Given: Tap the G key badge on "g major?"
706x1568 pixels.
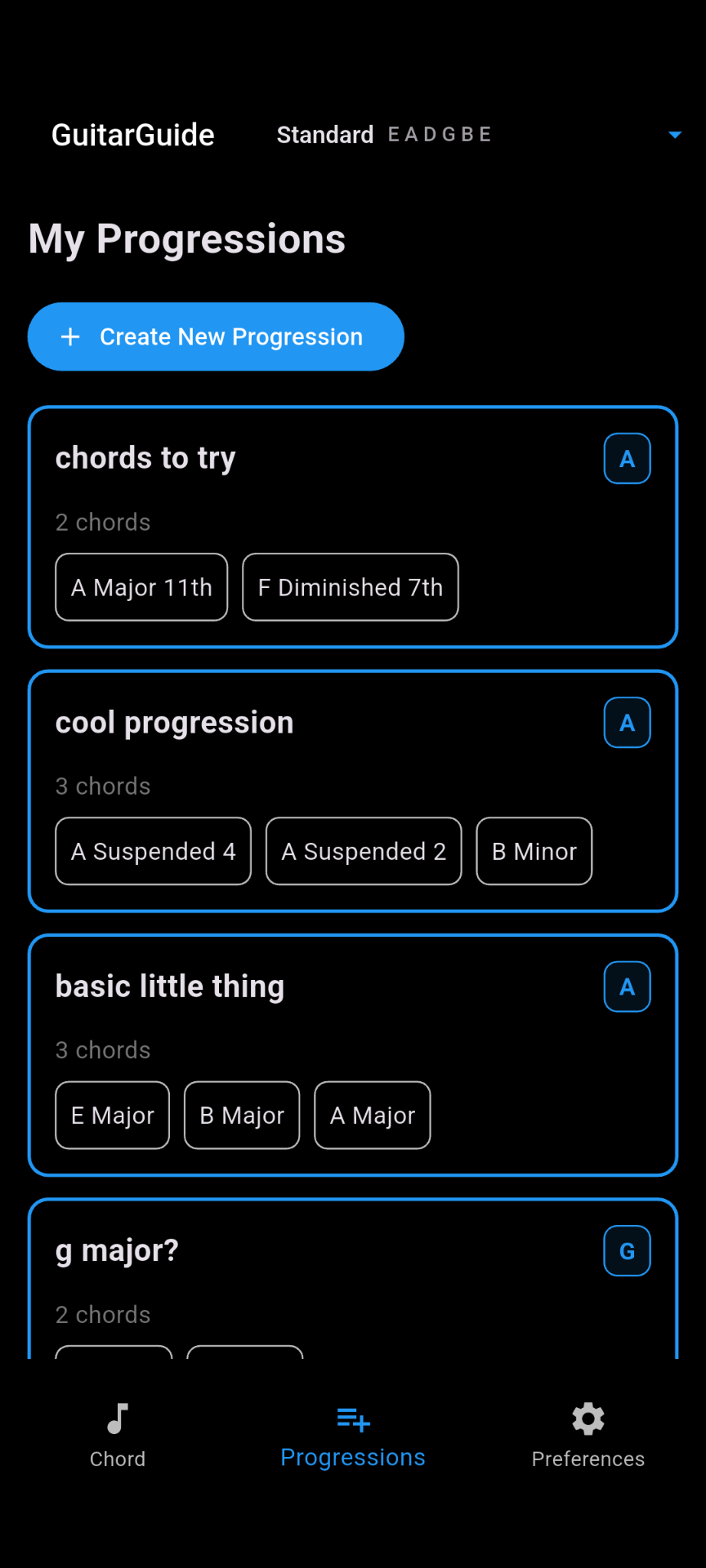Looking at the screenshot, I should [627, 1250].
